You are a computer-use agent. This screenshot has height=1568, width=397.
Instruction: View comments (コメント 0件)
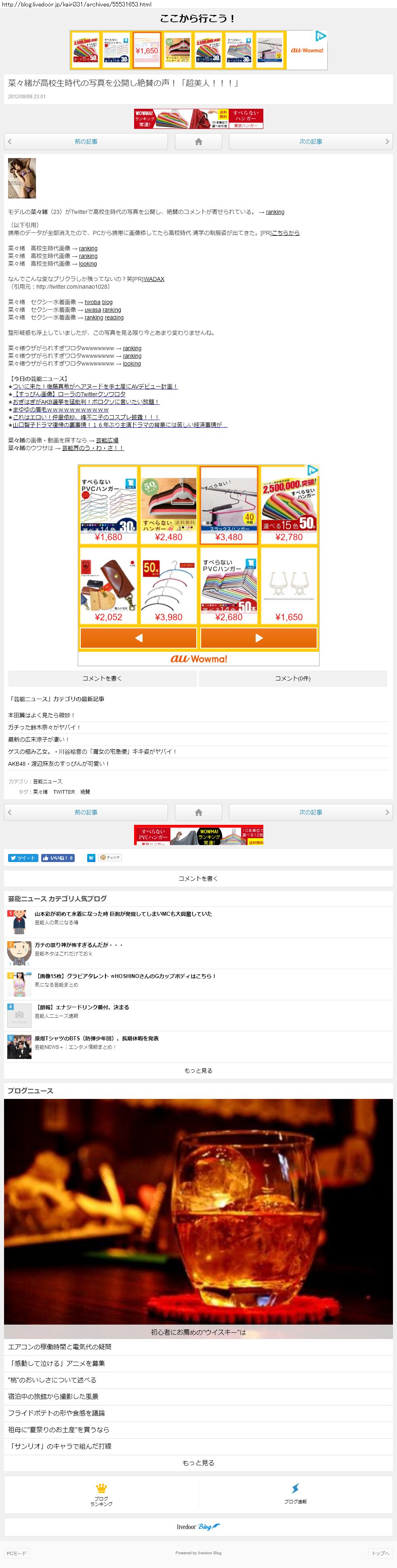(292, 678)
